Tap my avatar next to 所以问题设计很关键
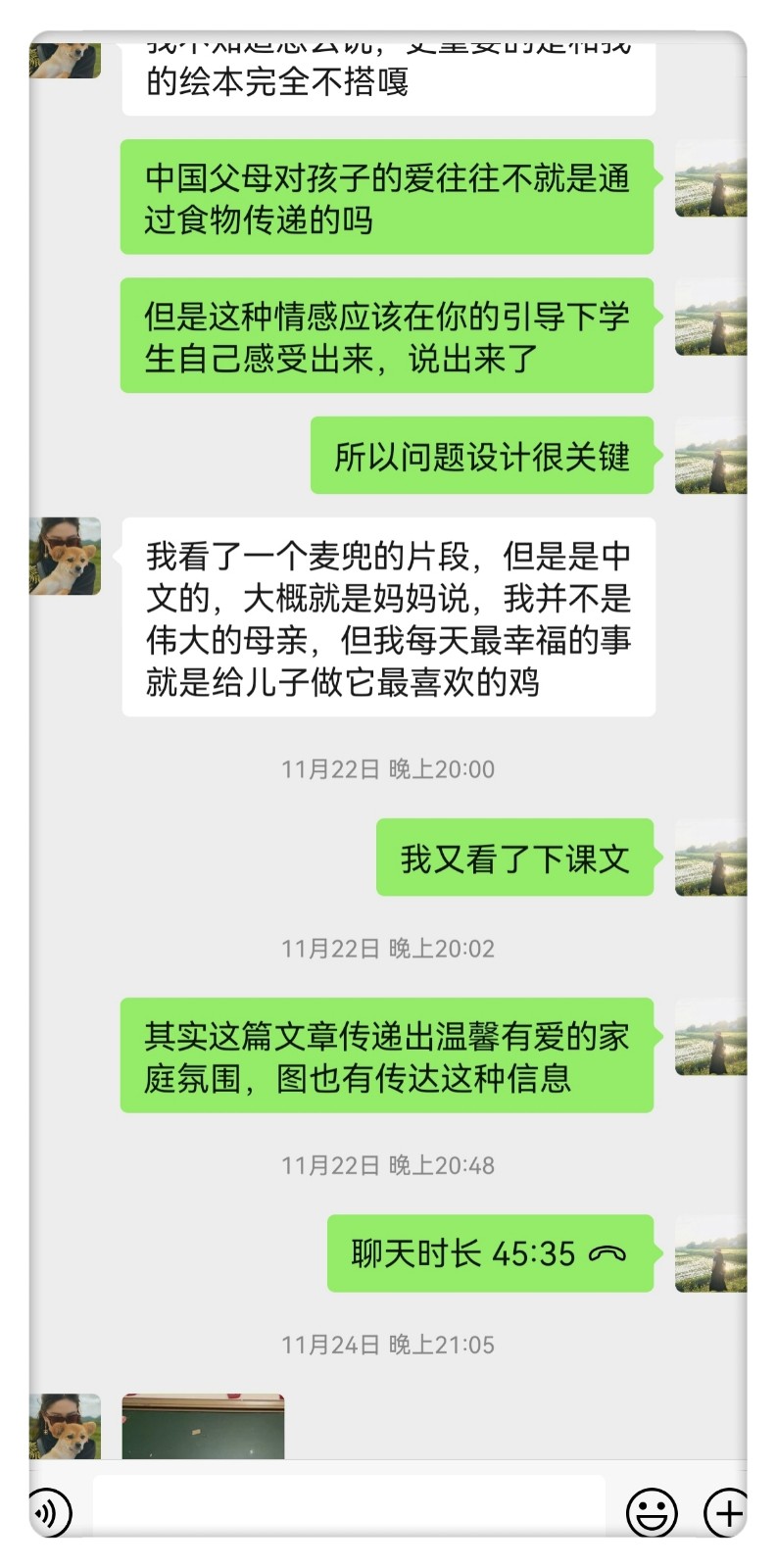Screen dimensions: 776x1568 pos(710,456)
